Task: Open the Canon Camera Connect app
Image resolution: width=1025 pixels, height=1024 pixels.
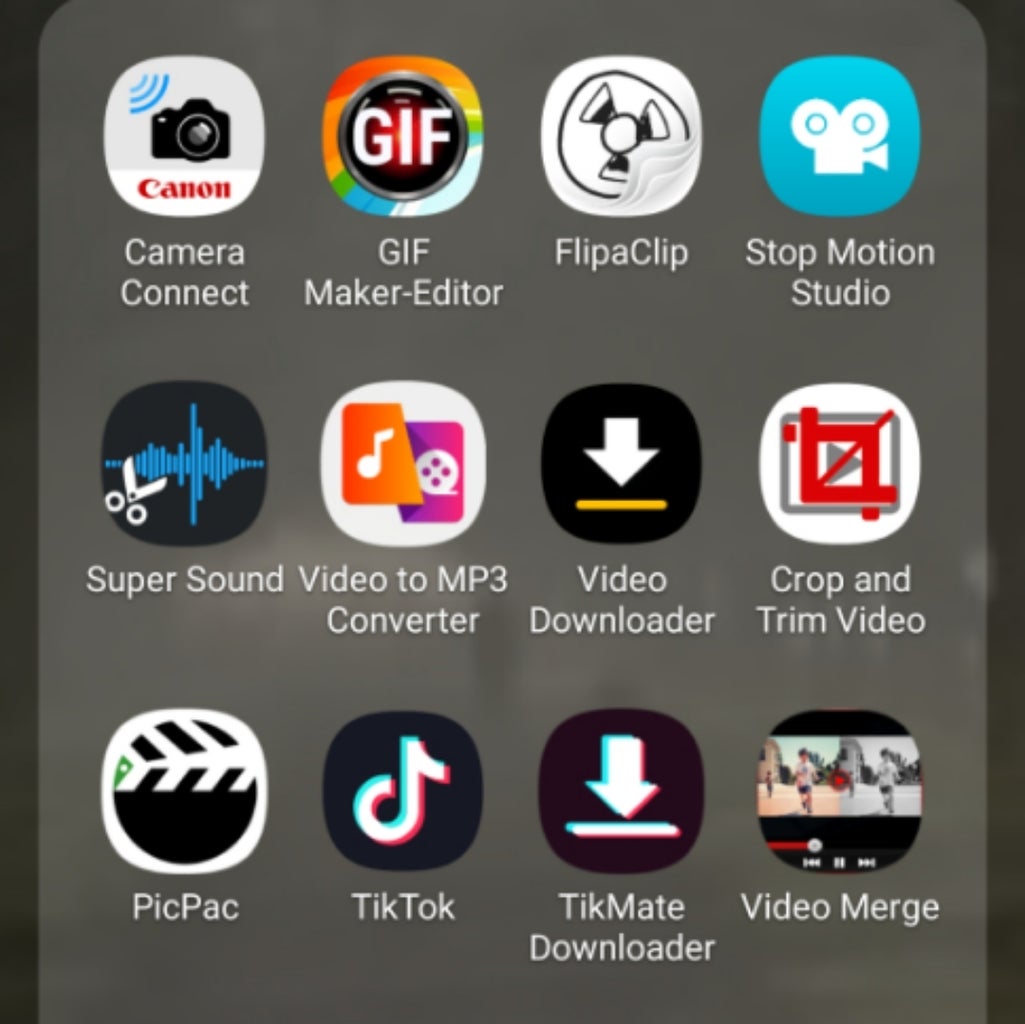Action: tap(184, 137)
